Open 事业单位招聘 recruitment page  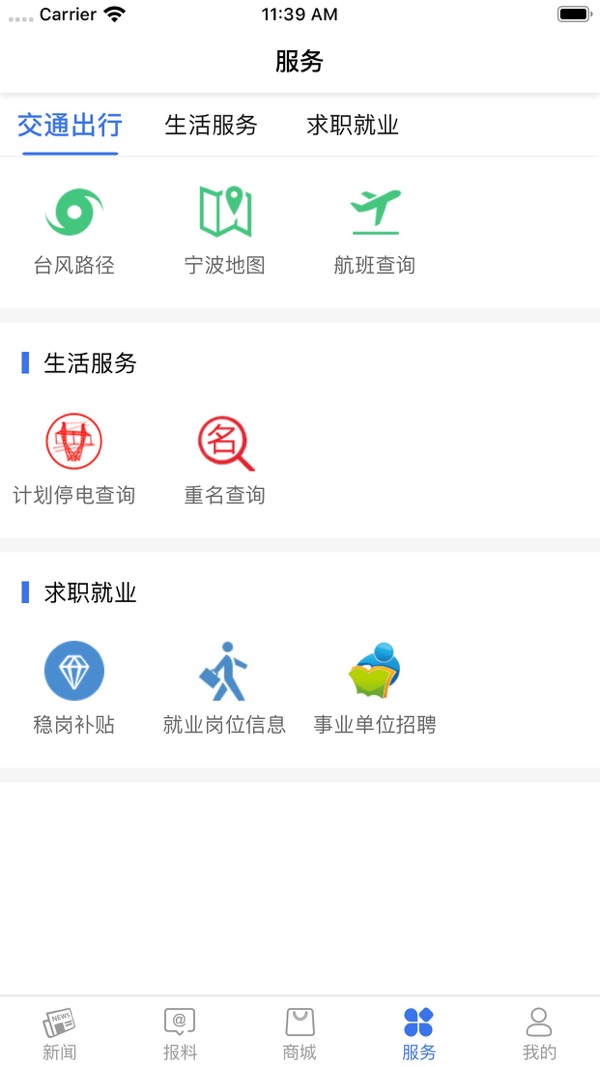(x=375, y=689)
